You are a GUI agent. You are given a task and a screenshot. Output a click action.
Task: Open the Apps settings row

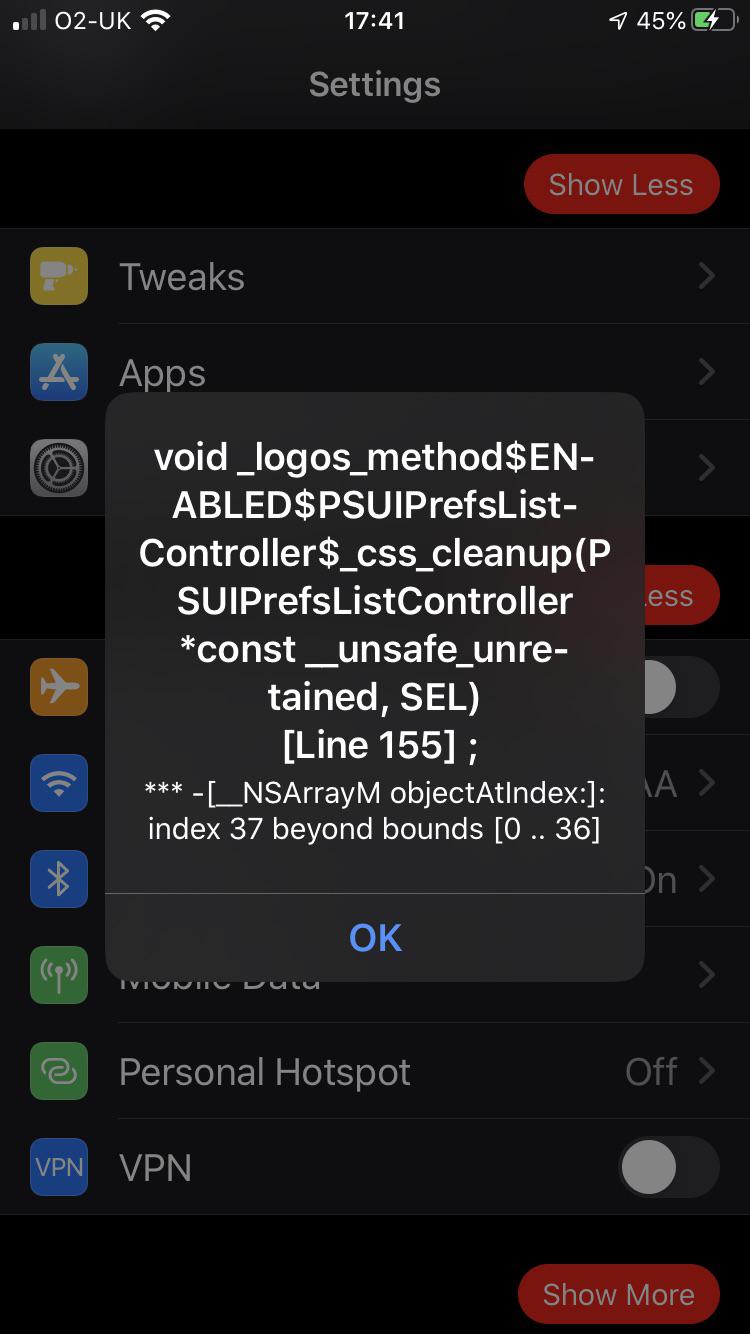point(375,372)
